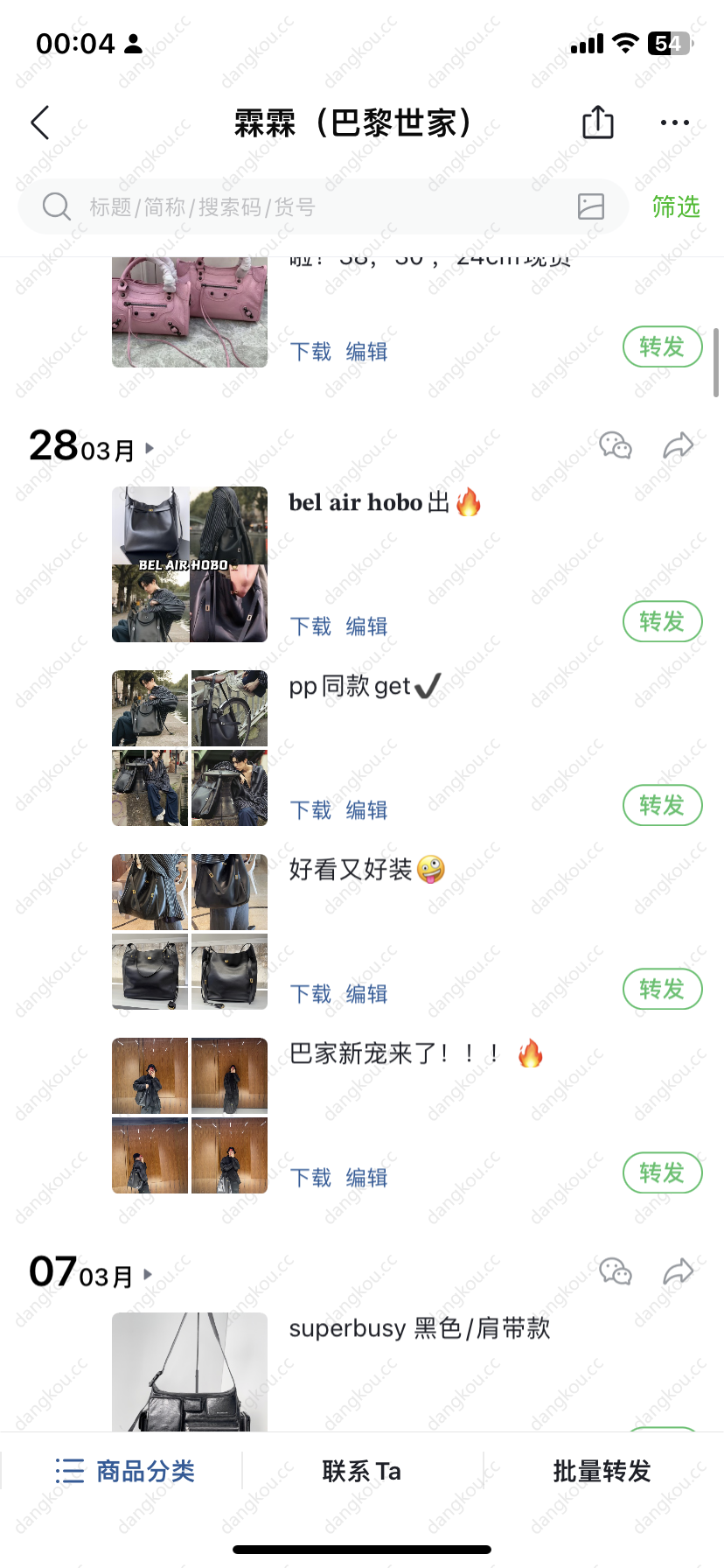Viewport: 724px width, 1568px height.
Task: Download the 巴家新宠来了 post
Action: click(310, 1178)
